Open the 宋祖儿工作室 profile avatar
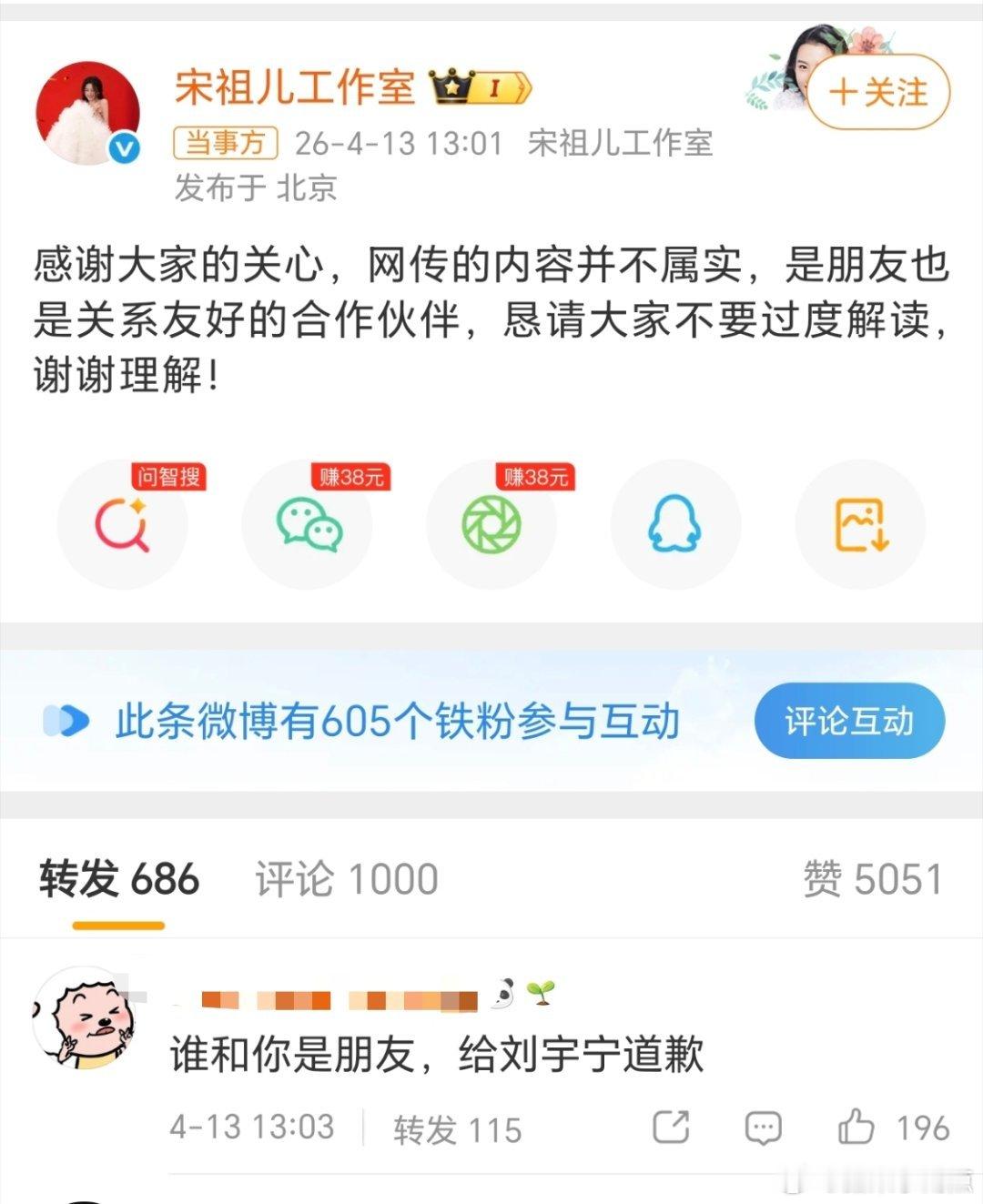The height and width of the screenshot is (1204, 983). (x=88, y=111)
